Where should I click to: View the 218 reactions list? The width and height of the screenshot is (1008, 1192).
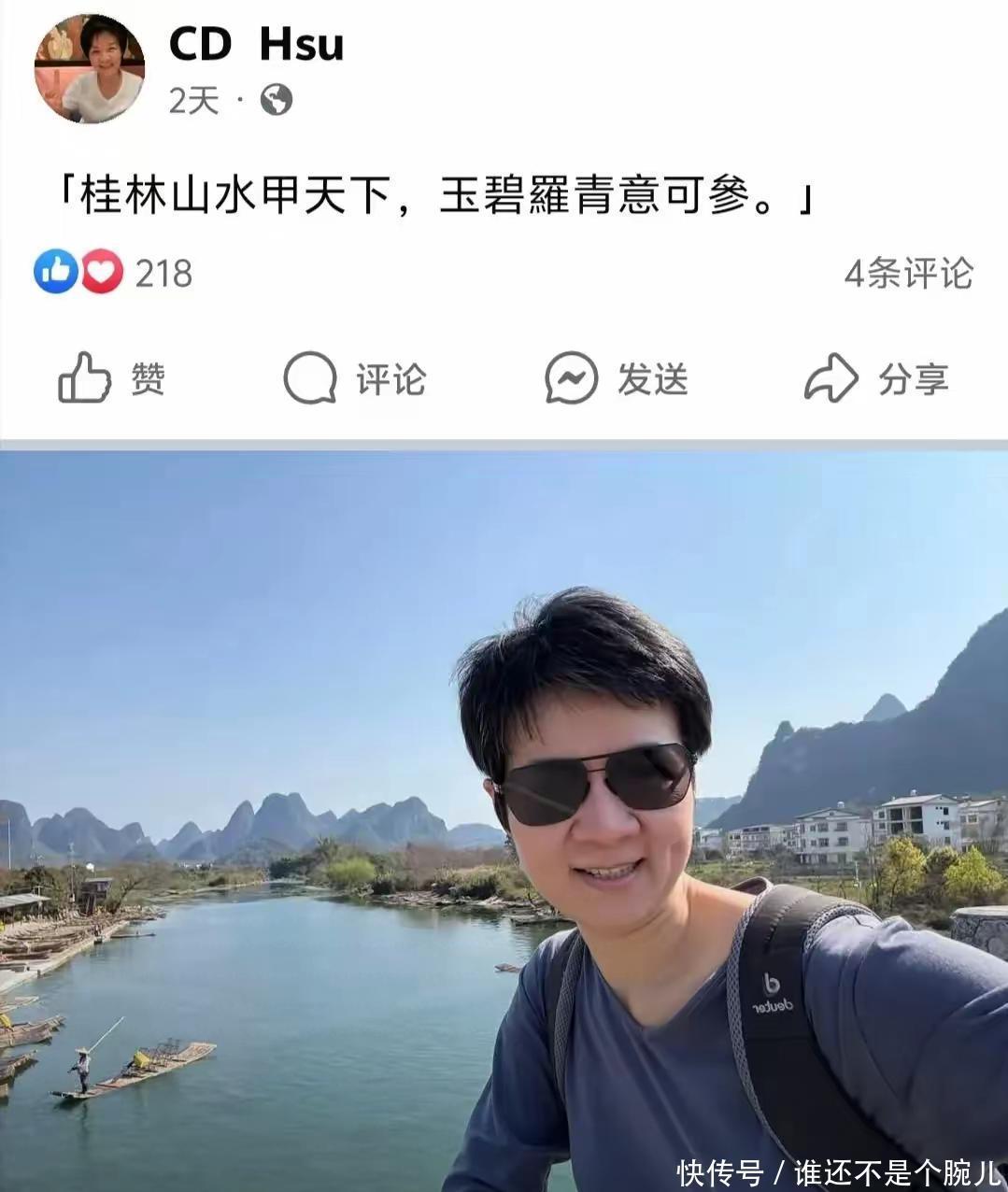tap(114, 273)
